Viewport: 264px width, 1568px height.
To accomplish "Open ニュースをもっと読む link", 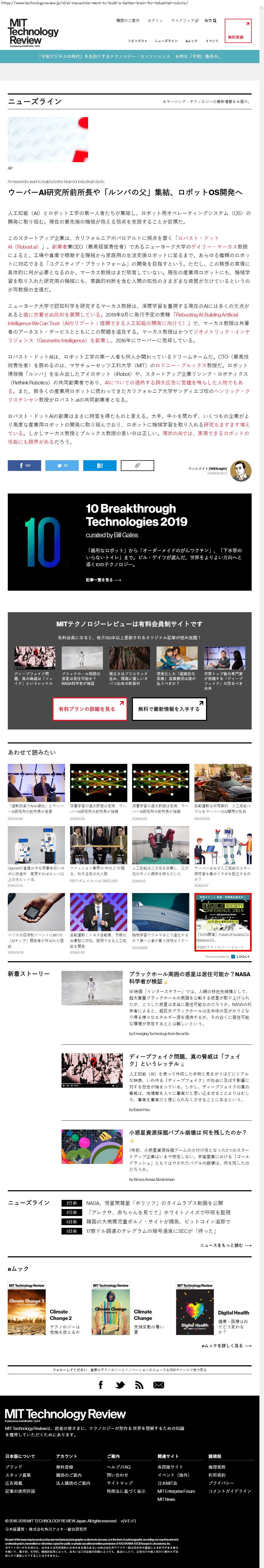I will click(x=225, y=1245).
